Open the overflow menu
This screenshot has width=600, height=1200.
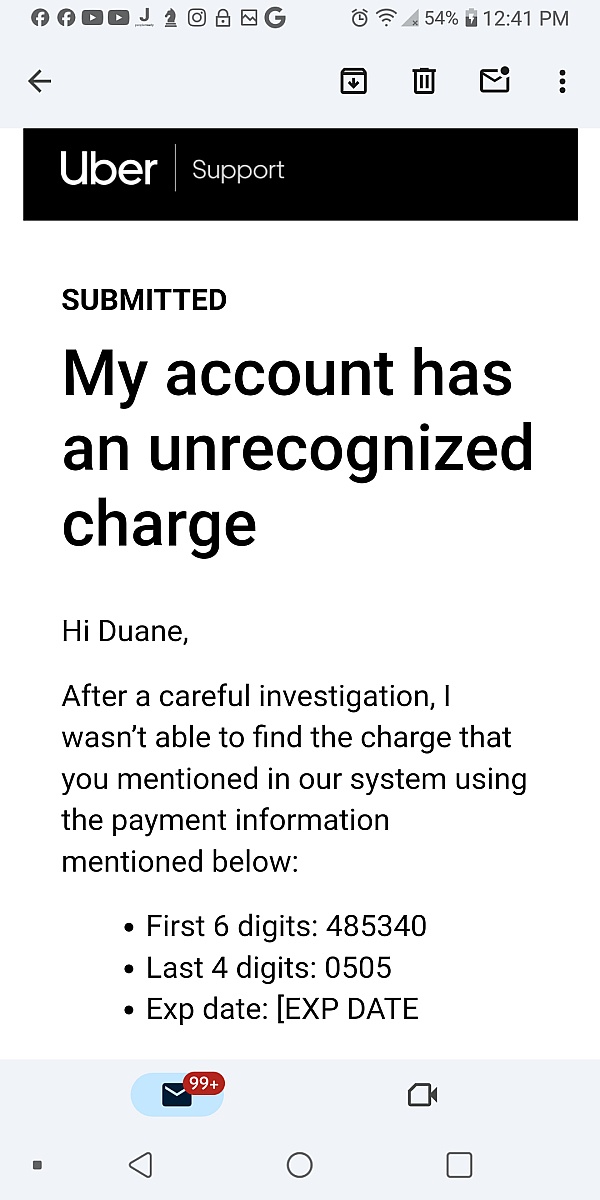pos(563,82)
